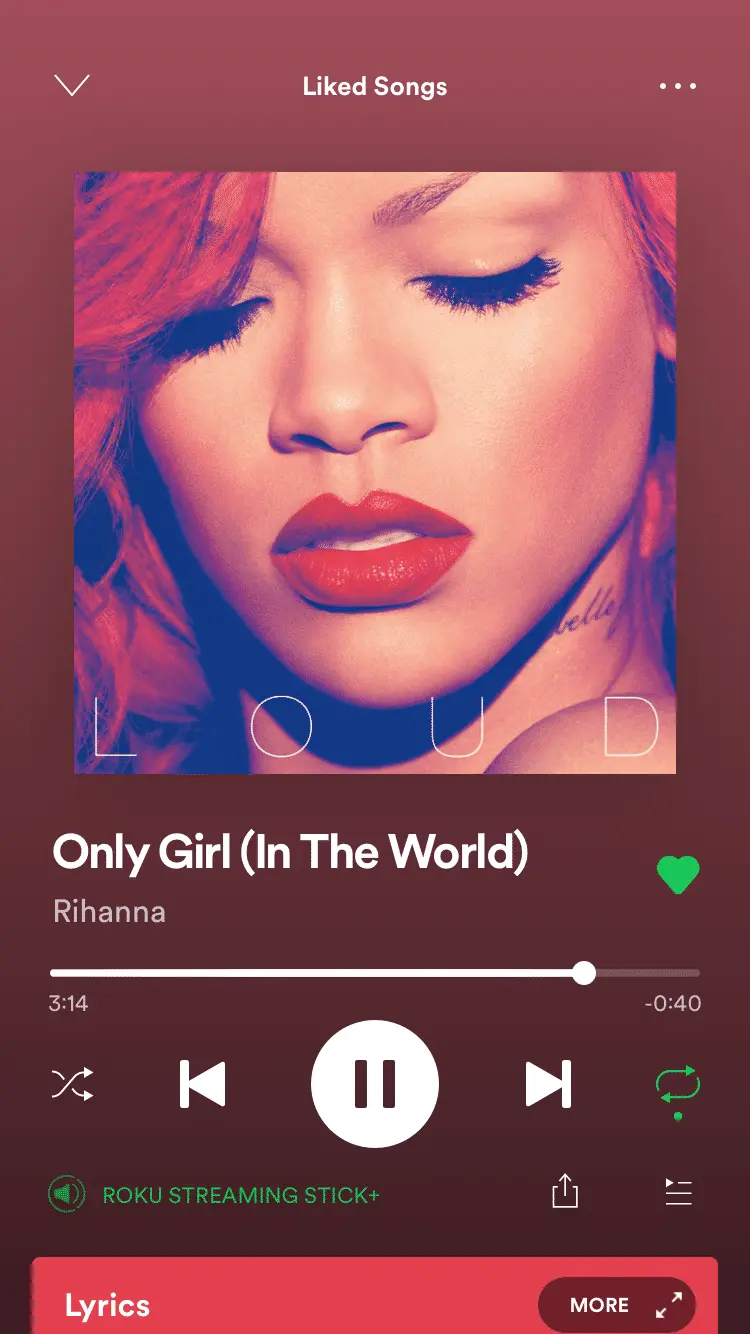Viewport: 750px width, 1334px height.
Task: Toggle shuffle playback
Action: [72, 1084]
